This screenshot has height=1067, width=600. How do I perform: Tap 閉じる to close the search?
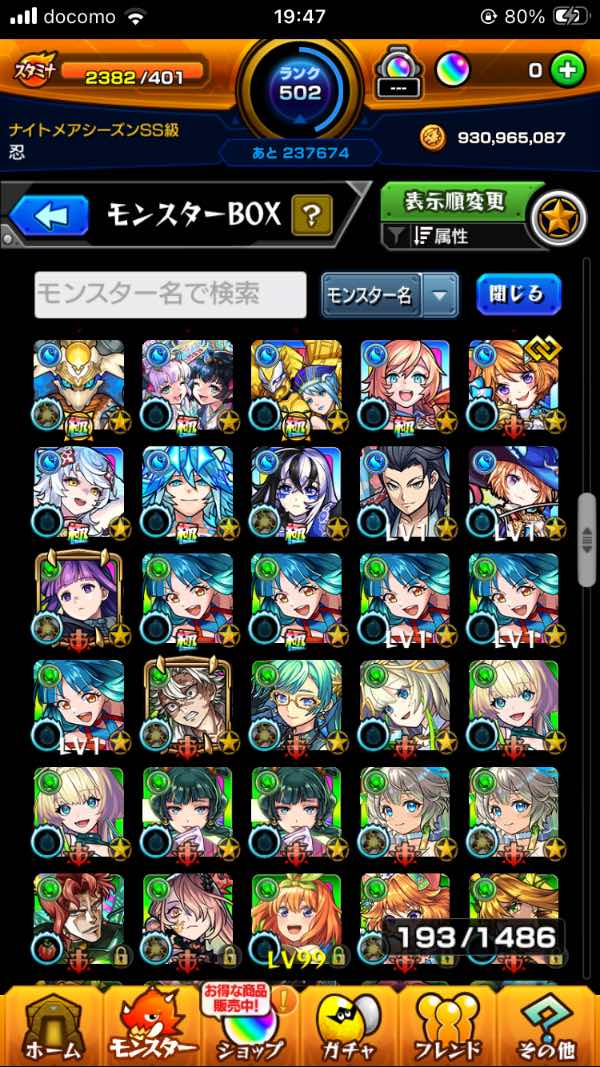[x=518, y=294]
